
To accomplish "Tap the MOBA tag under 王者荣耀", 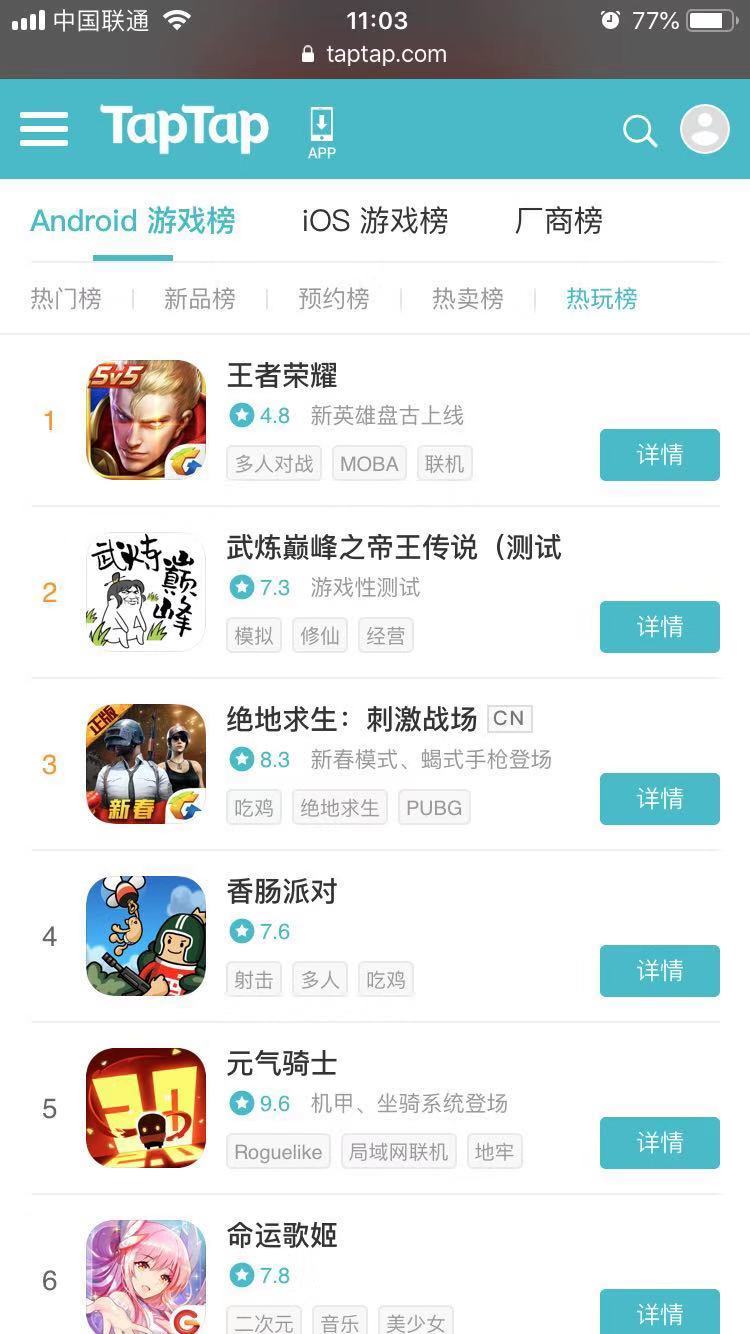I will click(x=369, y=464).
